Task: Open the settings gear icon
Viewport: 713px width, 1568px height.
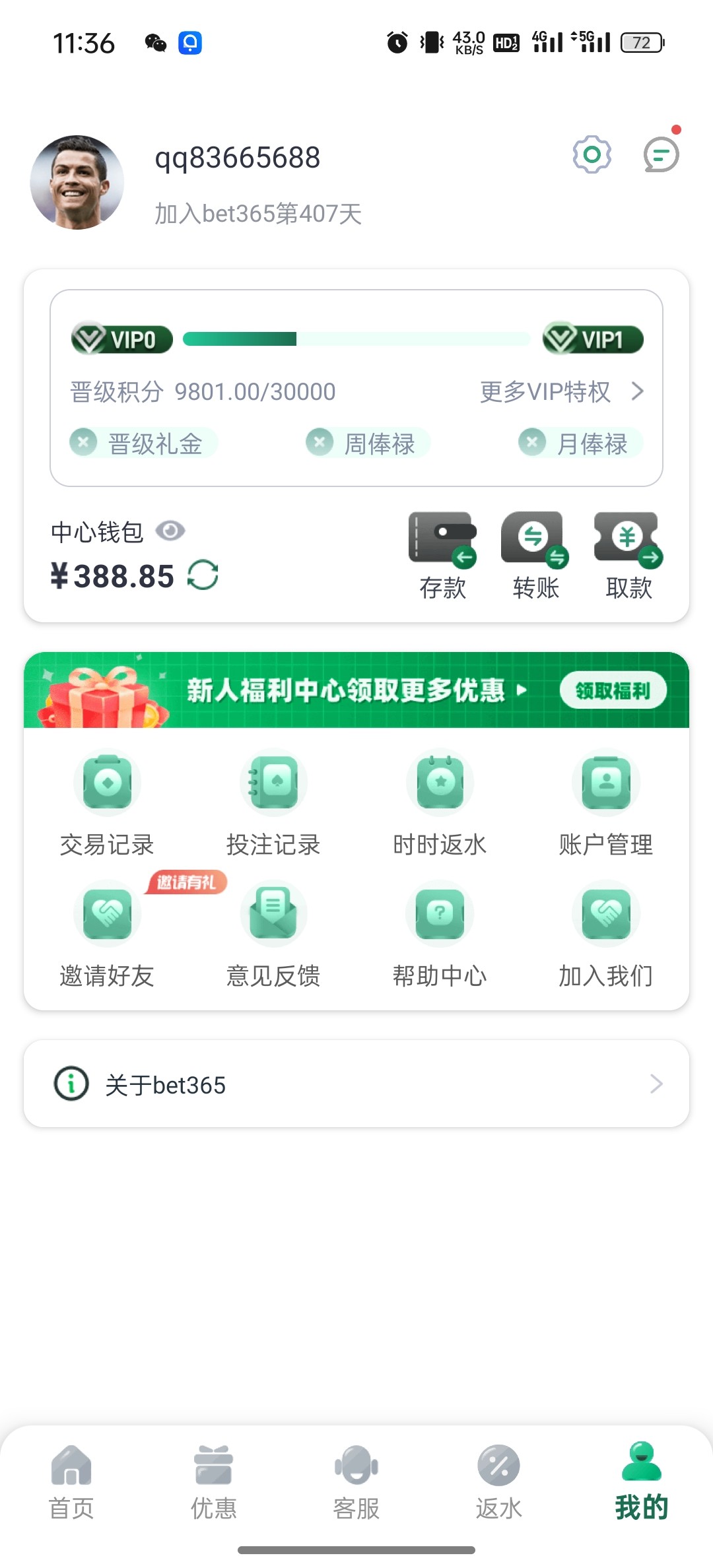Action: (592, 155)
